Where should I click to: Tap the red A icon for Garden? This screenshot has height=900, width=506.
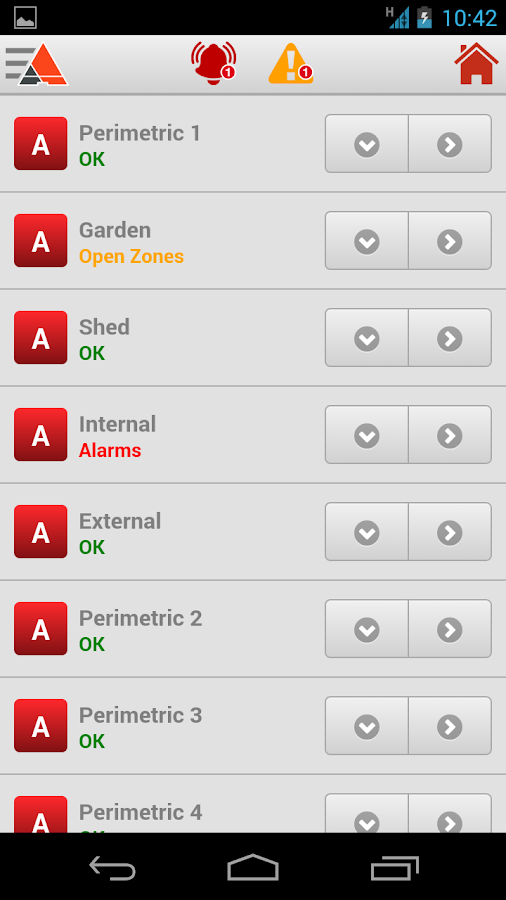click(41, 240)
